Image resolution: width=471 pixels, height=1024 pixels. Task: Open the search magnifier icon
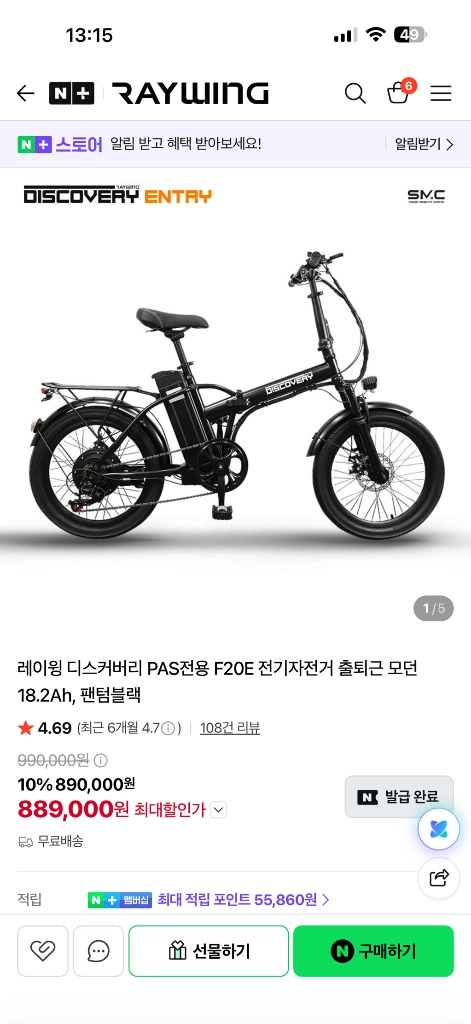coord(355,93)
